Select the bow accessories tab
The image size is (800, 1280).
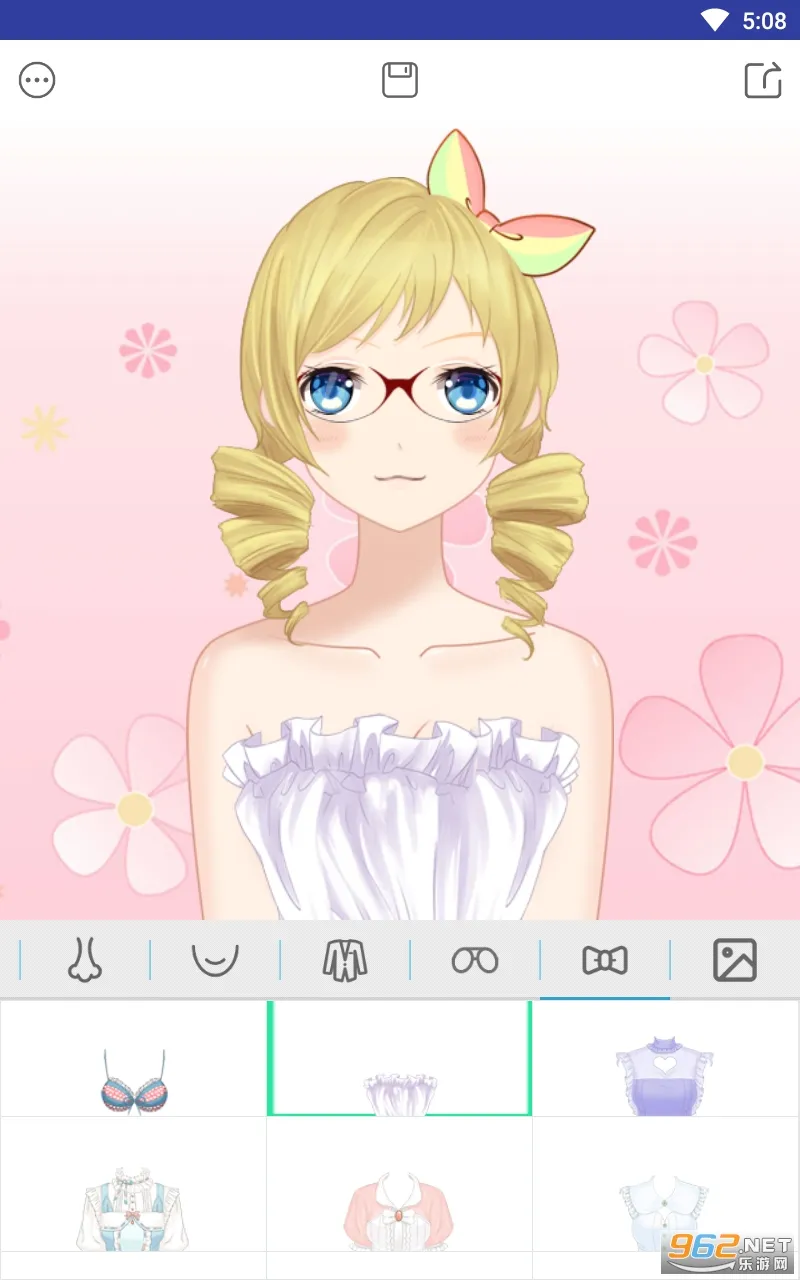(x=604, y=960)
